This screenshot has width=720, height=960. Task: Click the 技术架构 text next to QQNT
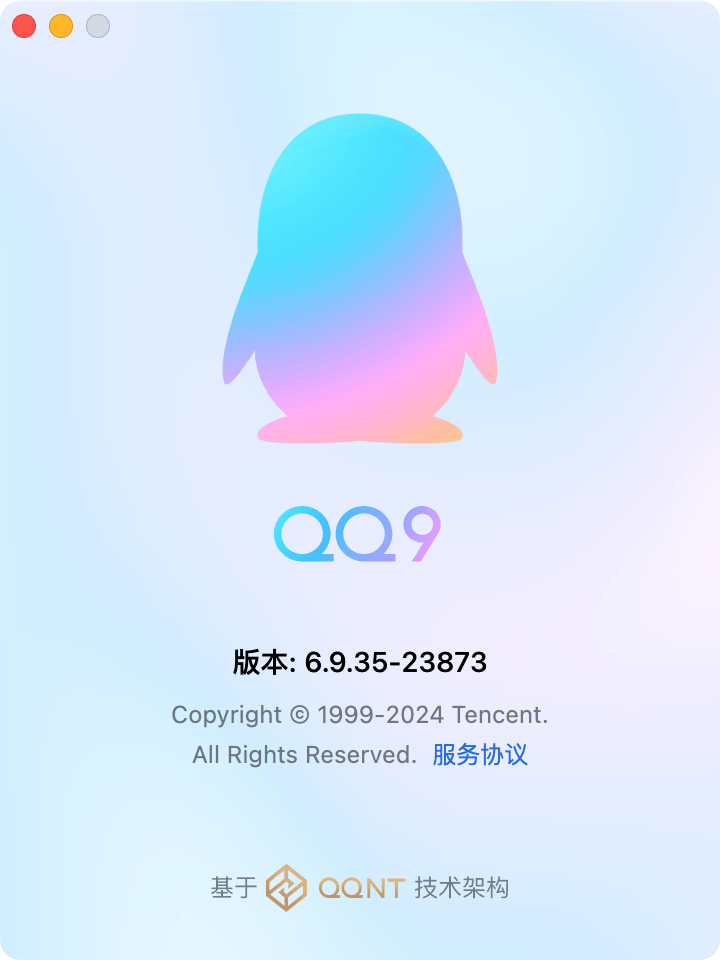tap(464, 888)
